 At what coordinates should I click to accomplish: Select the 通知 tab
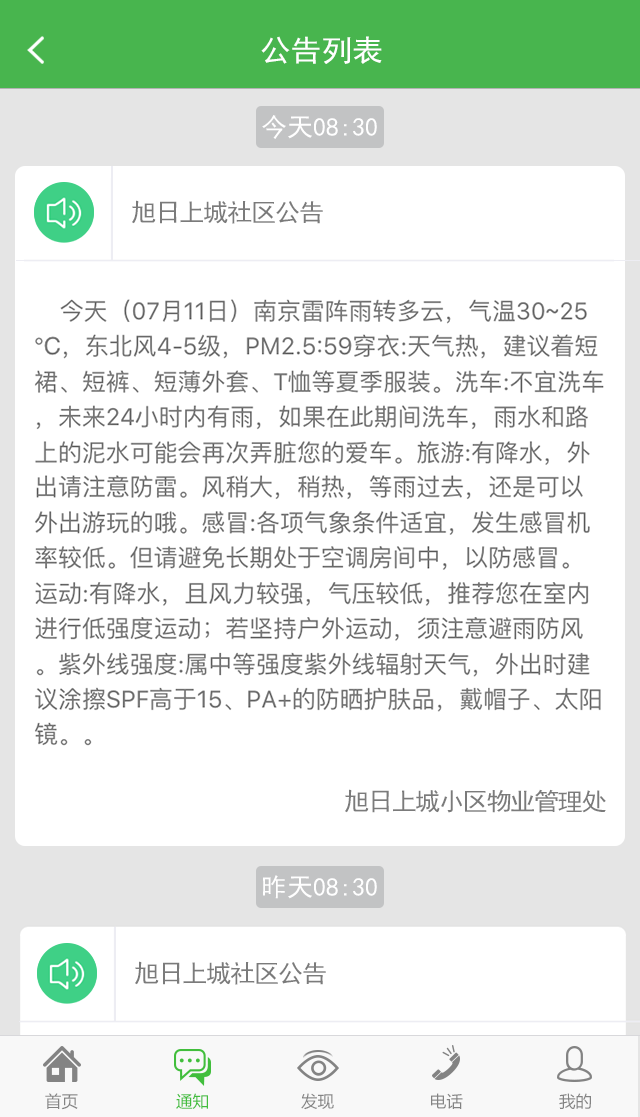coord(192,1077)
